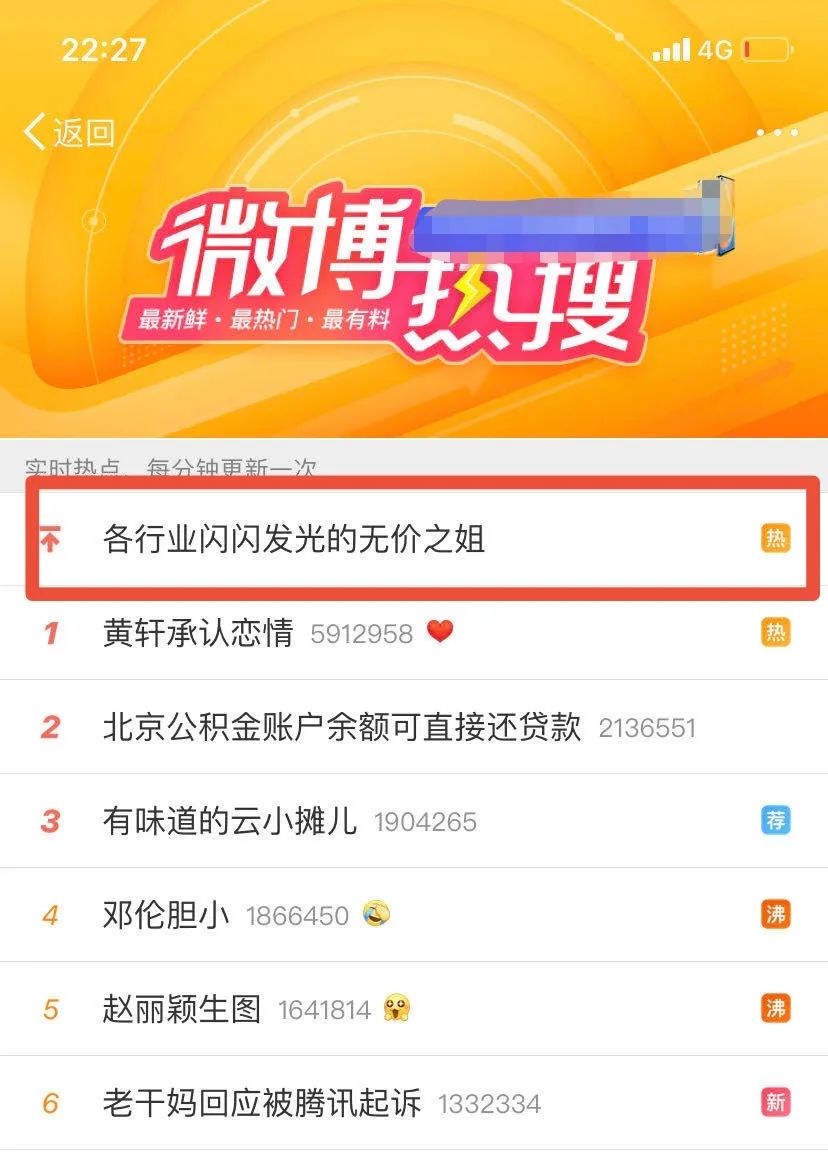Select the 邓伦胆小 hot search entry

166,915
